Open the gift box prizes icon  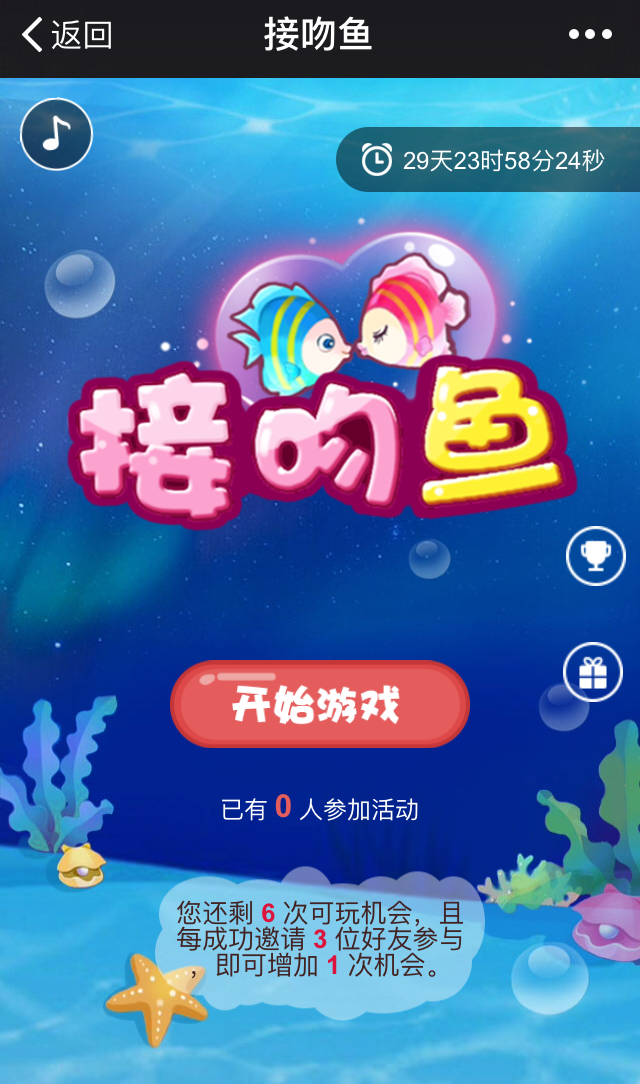pos(593,672)
